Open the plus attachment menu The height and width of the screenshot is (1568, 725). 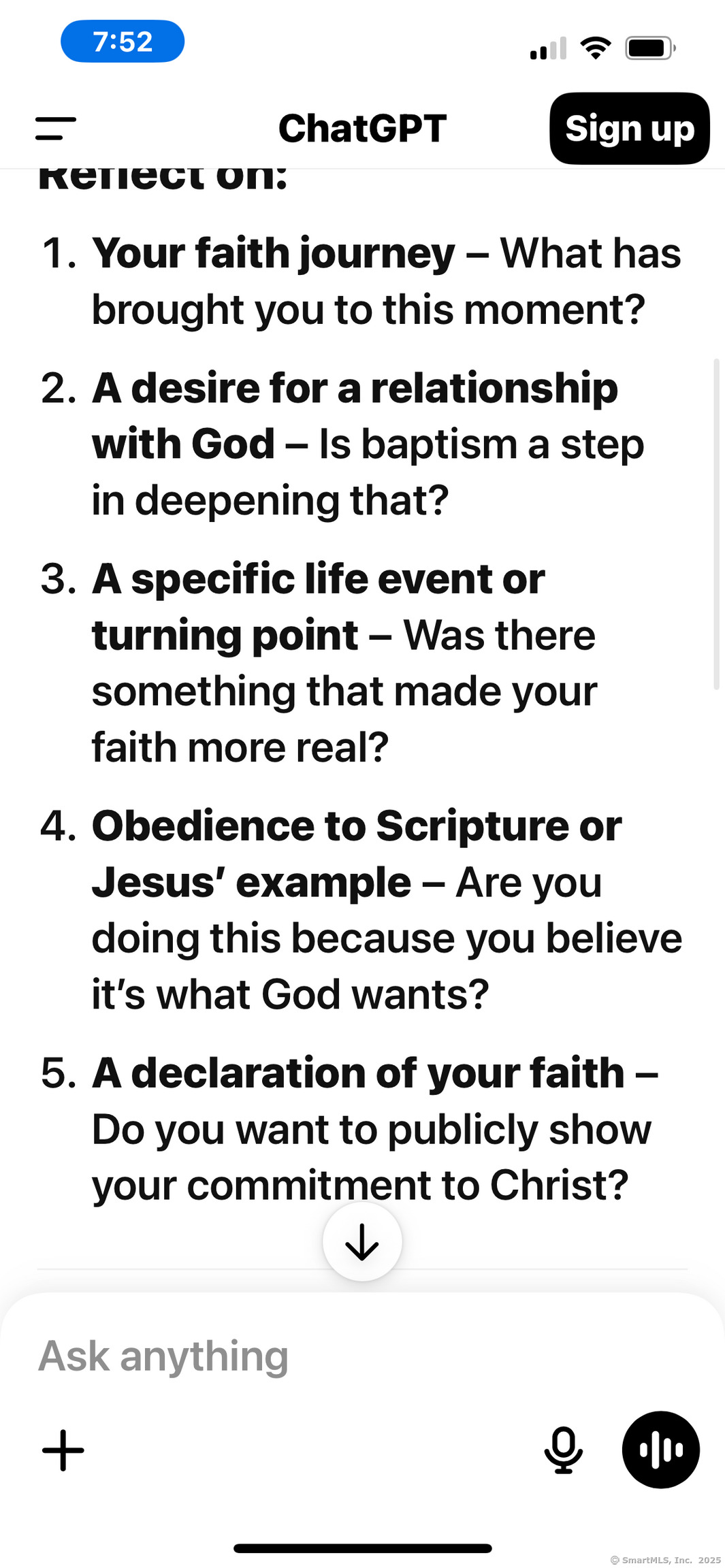(x=63, y=1450)
